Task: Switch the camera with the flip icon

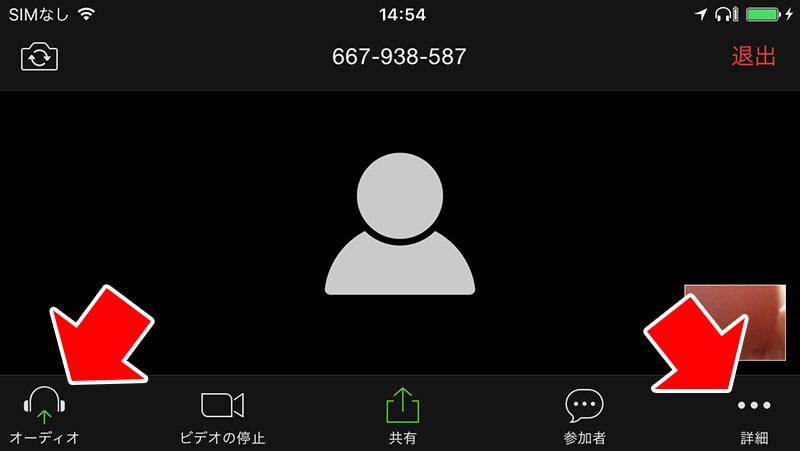Action: click(x=40, y=56)
